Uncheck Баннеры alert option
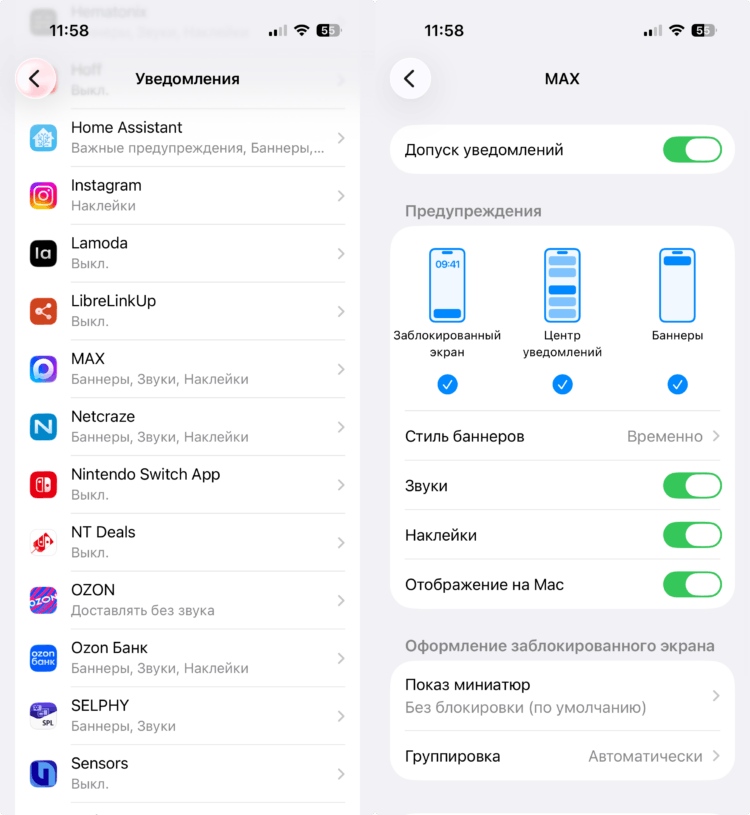 pos(677,384)
